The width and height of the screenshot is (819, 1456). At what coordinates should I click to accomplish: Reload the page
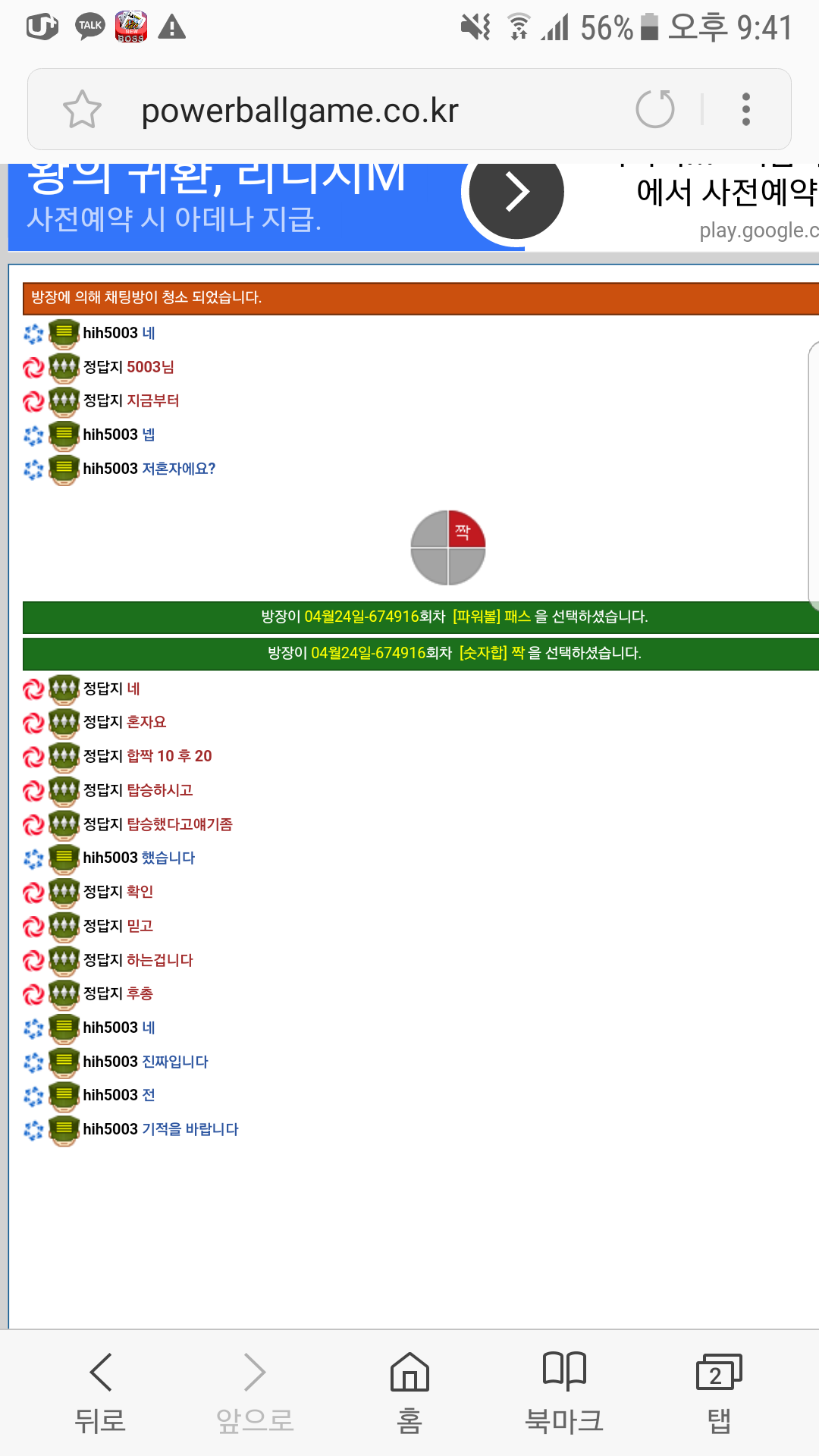tap(655, 109)
